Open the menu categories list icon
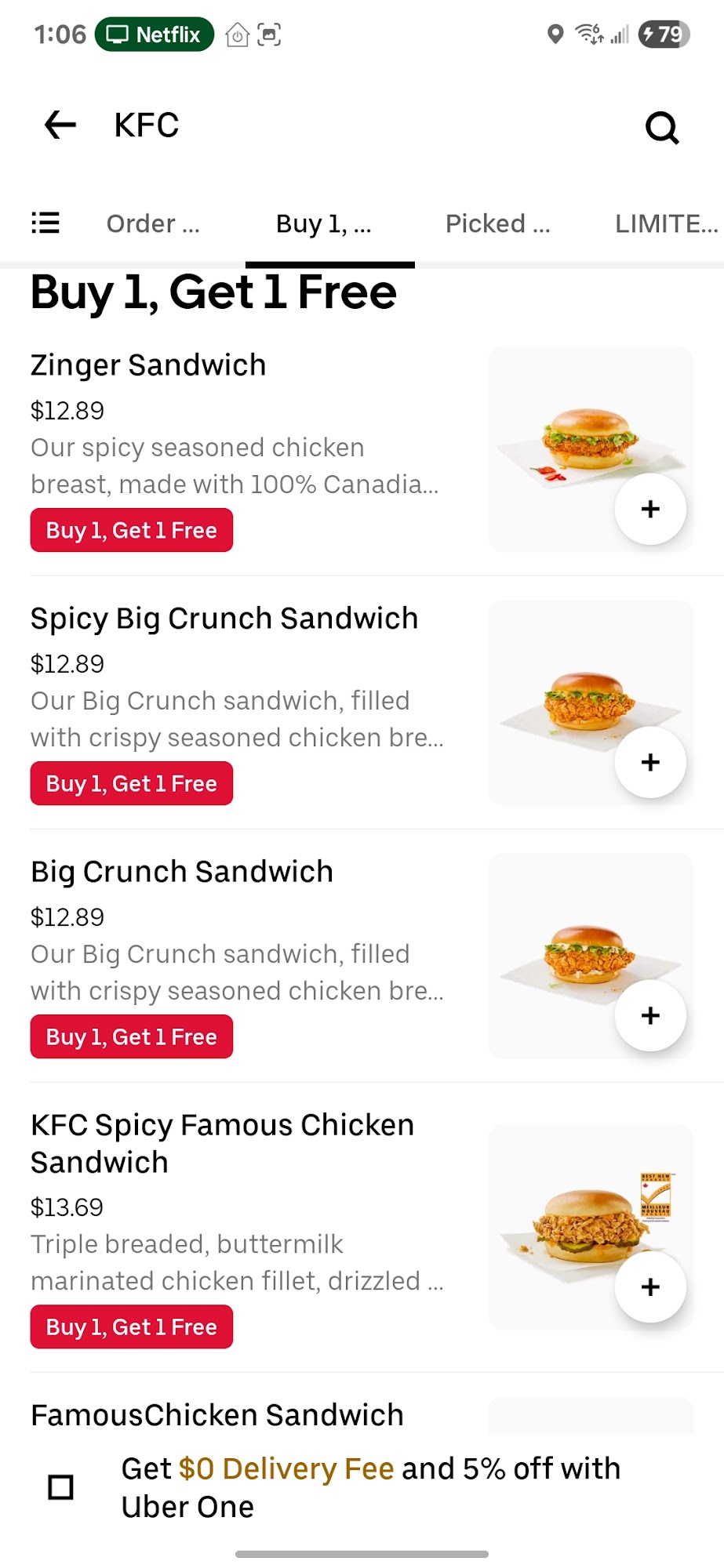 [x=45, y=223]
